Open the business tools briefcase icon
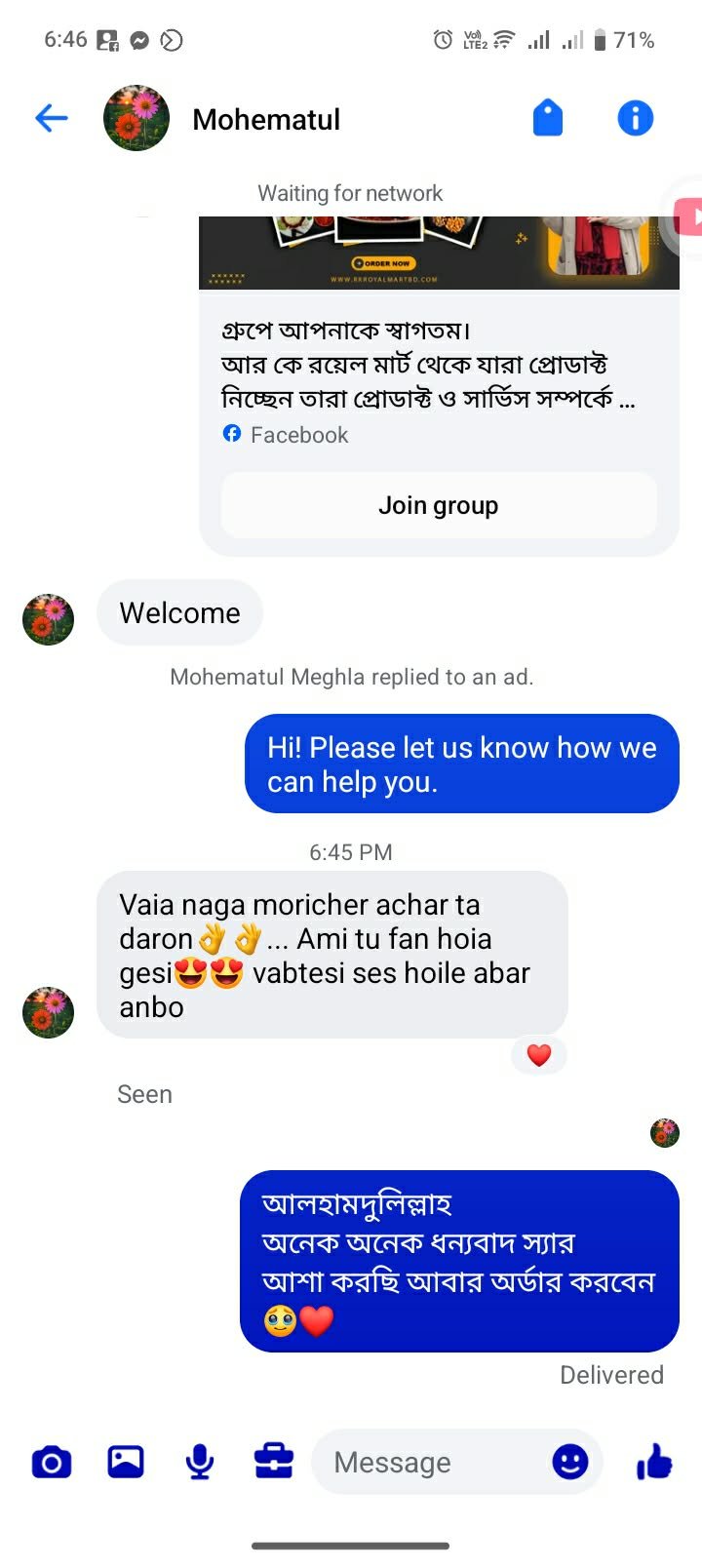This screenshot has width=702, height=1568. click(x=274, y=1462)
